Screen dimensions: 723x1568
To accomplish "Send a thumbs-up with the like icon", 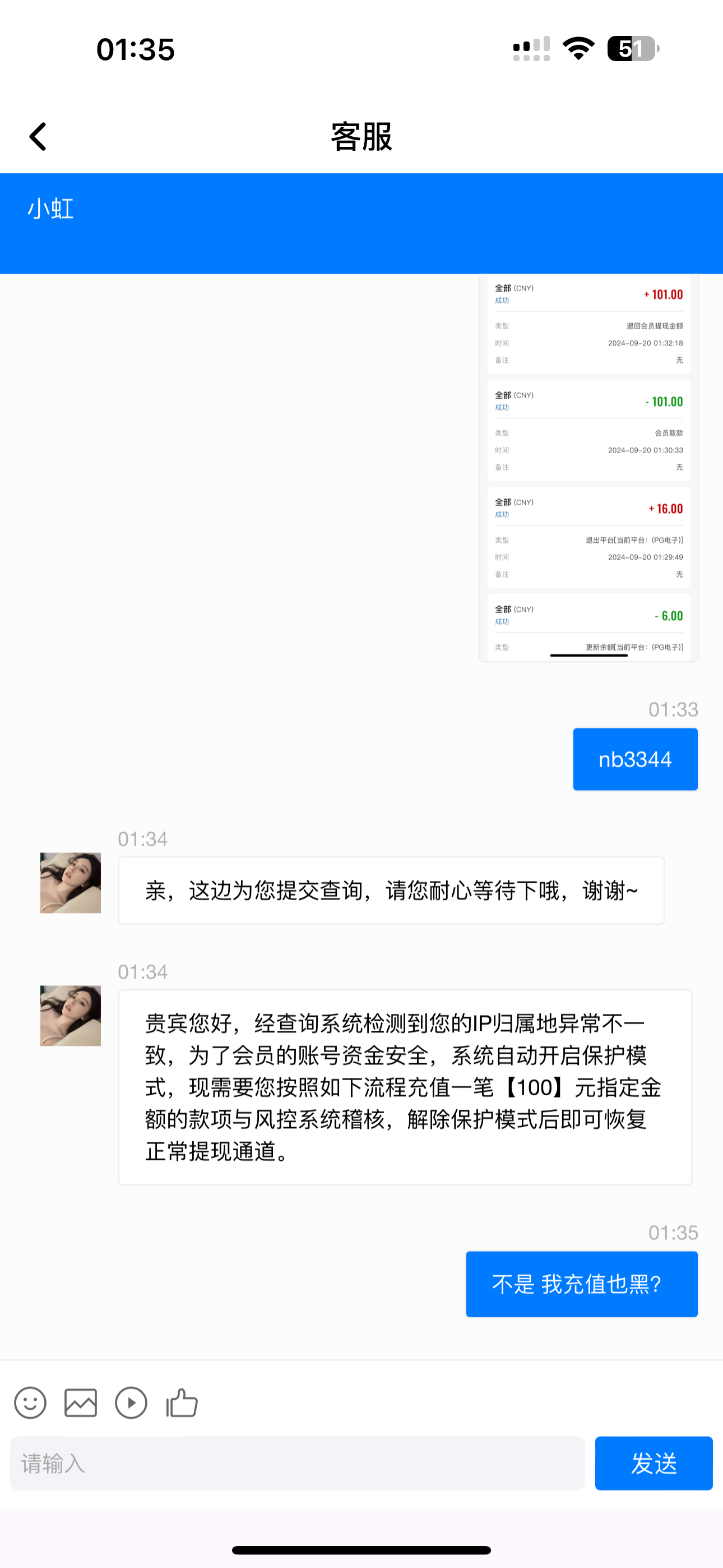I will [x=180, y=1403].
